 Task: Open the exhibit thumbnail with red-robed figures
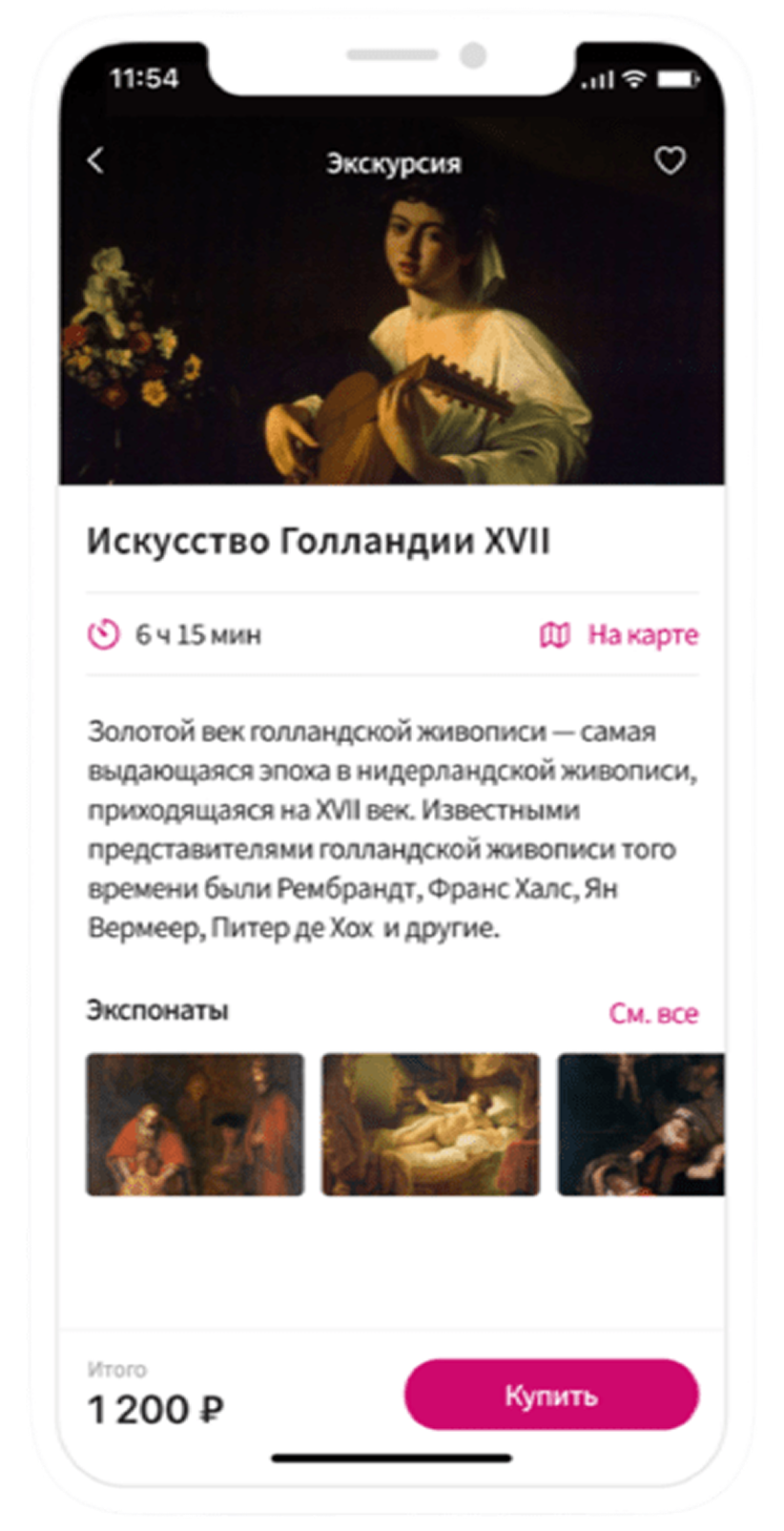pos(196,1124)
